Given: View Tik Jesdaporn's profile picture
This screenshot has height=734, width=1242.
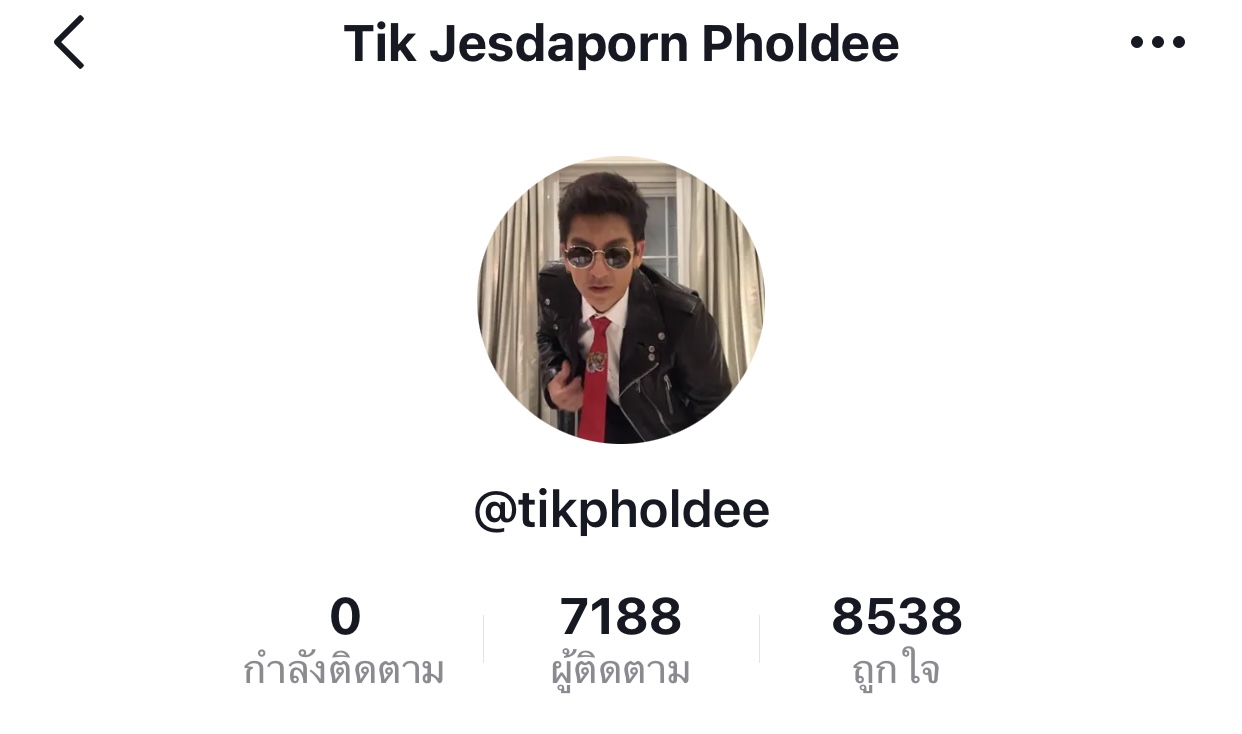Looking at the screenshot, I should click(x=620, y=300).
